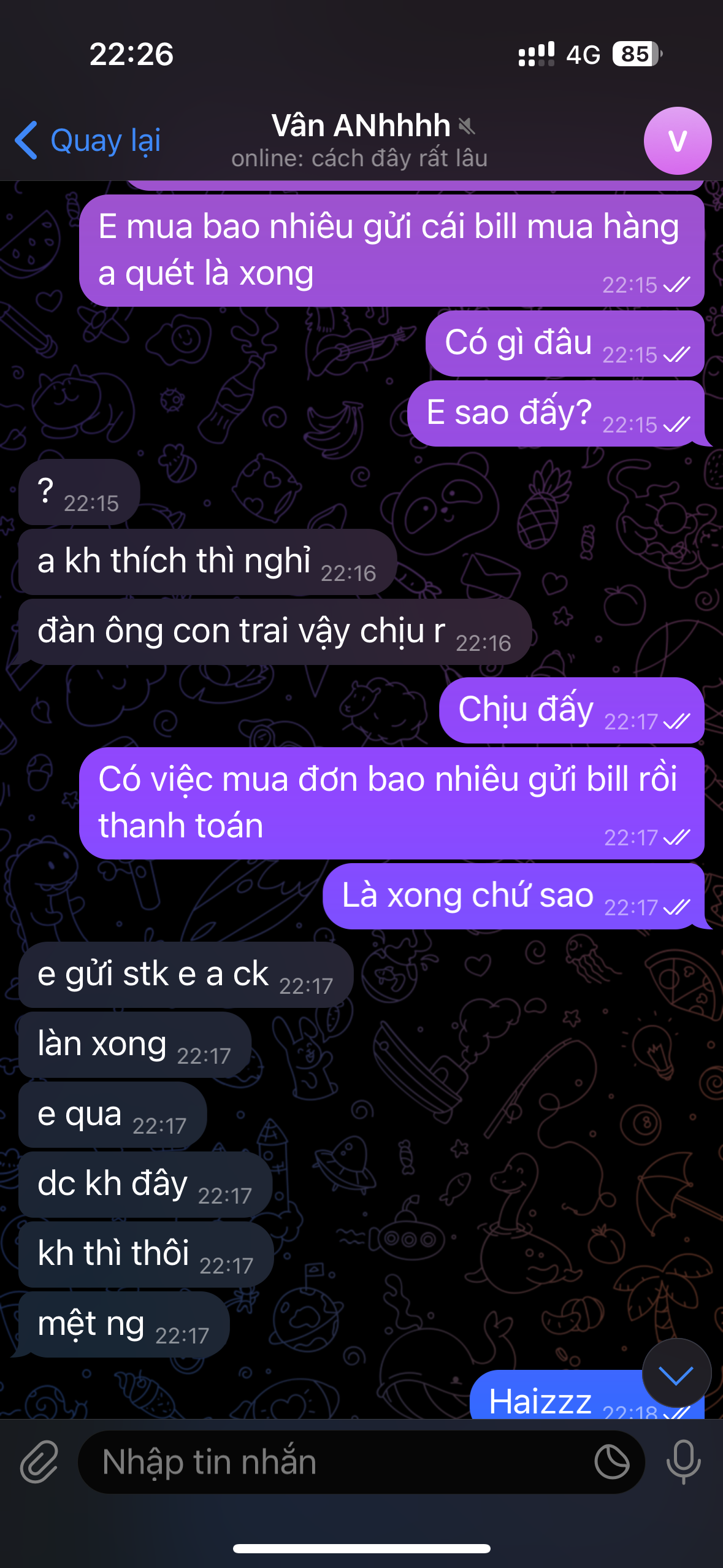Tap the attachment paperclip icon

pos(39,1462)
